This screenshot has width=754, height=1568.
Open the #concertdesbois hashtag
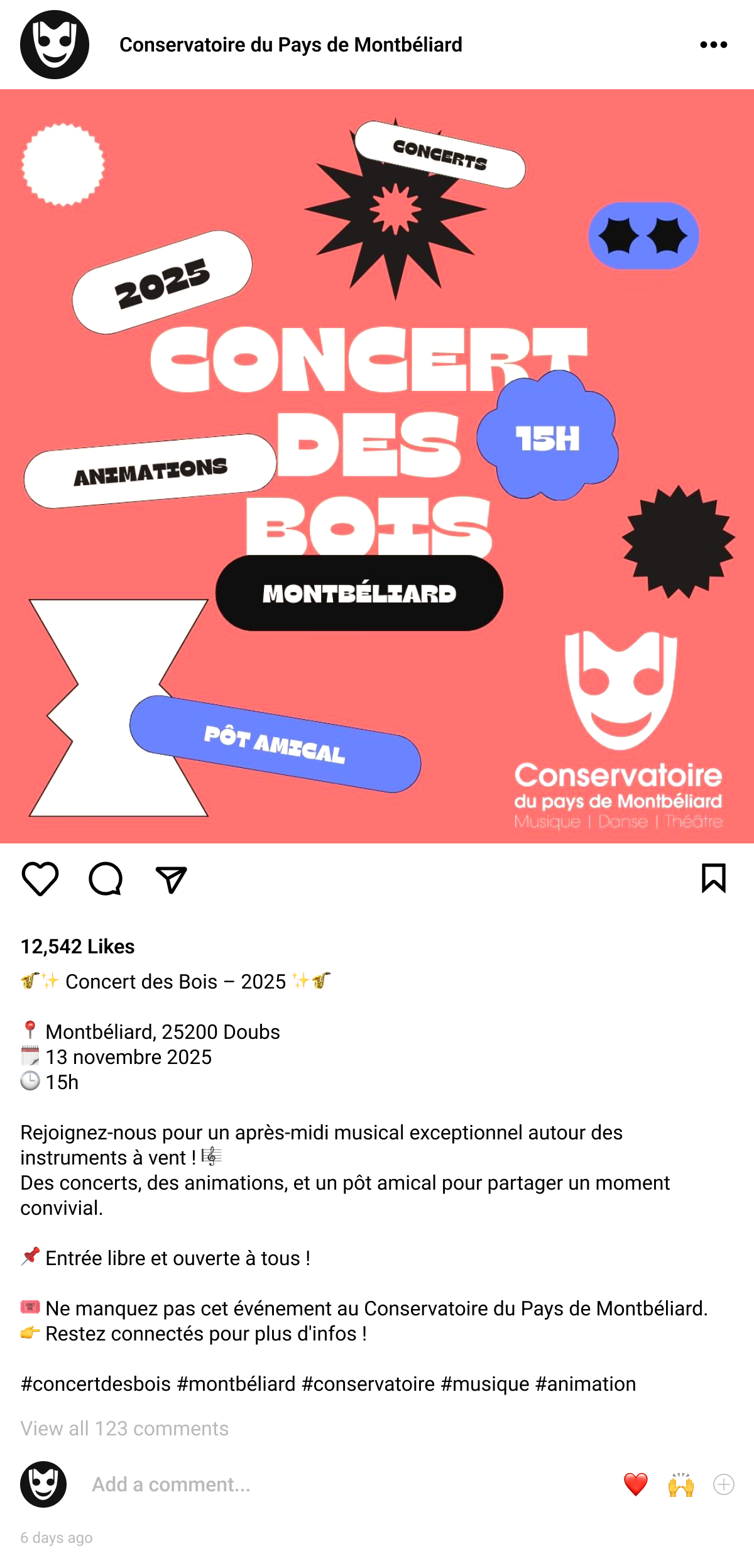pyautogui.click(x=96, y=1384)
